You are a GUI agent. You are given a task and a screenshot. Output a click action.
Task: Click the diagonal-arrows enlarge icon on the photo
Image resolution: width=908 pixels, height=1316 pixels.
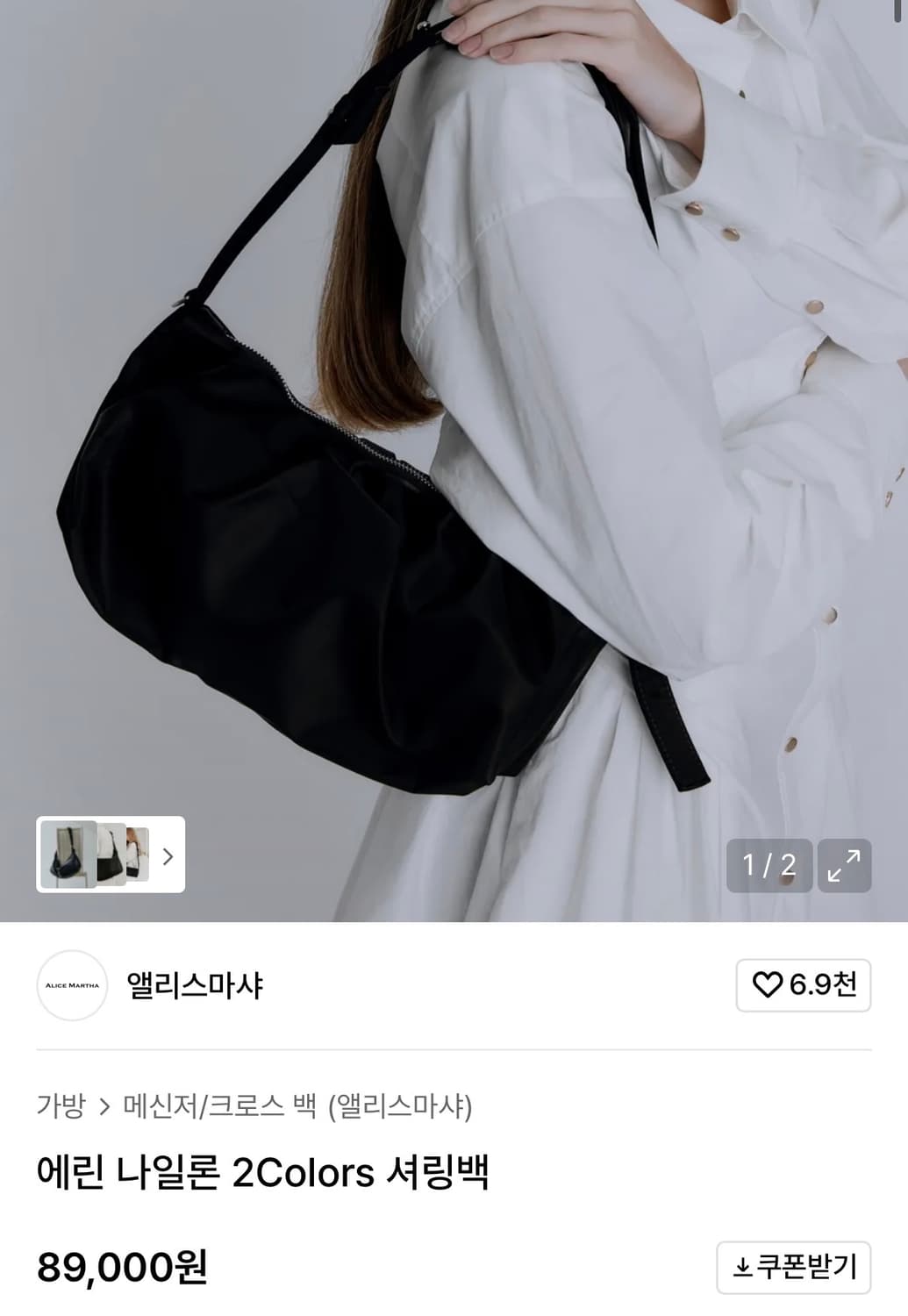click(844, 866)
